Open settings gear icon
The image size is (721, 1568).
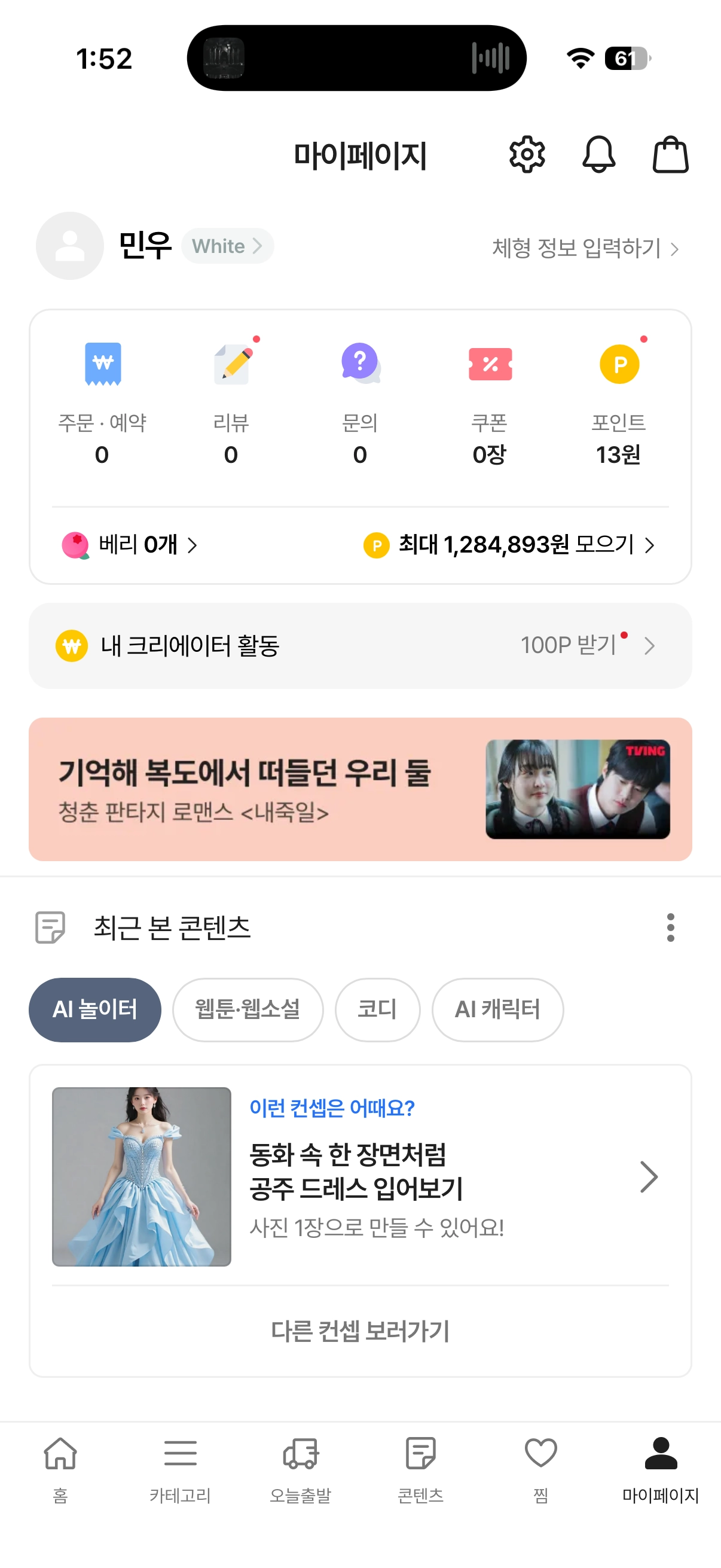(526, 155)
